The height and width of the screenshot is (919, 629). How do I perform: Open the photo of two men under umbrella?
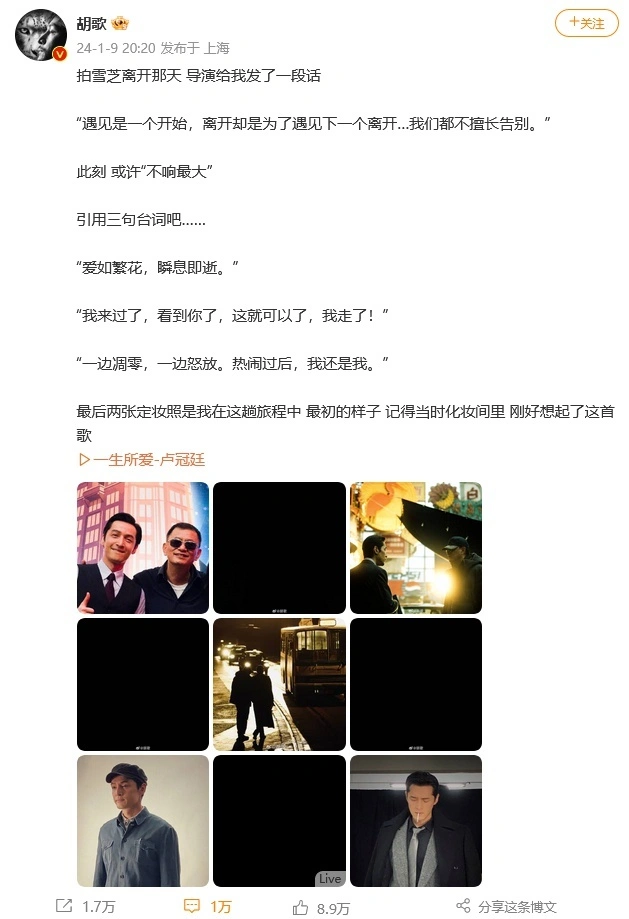(415, 547)
